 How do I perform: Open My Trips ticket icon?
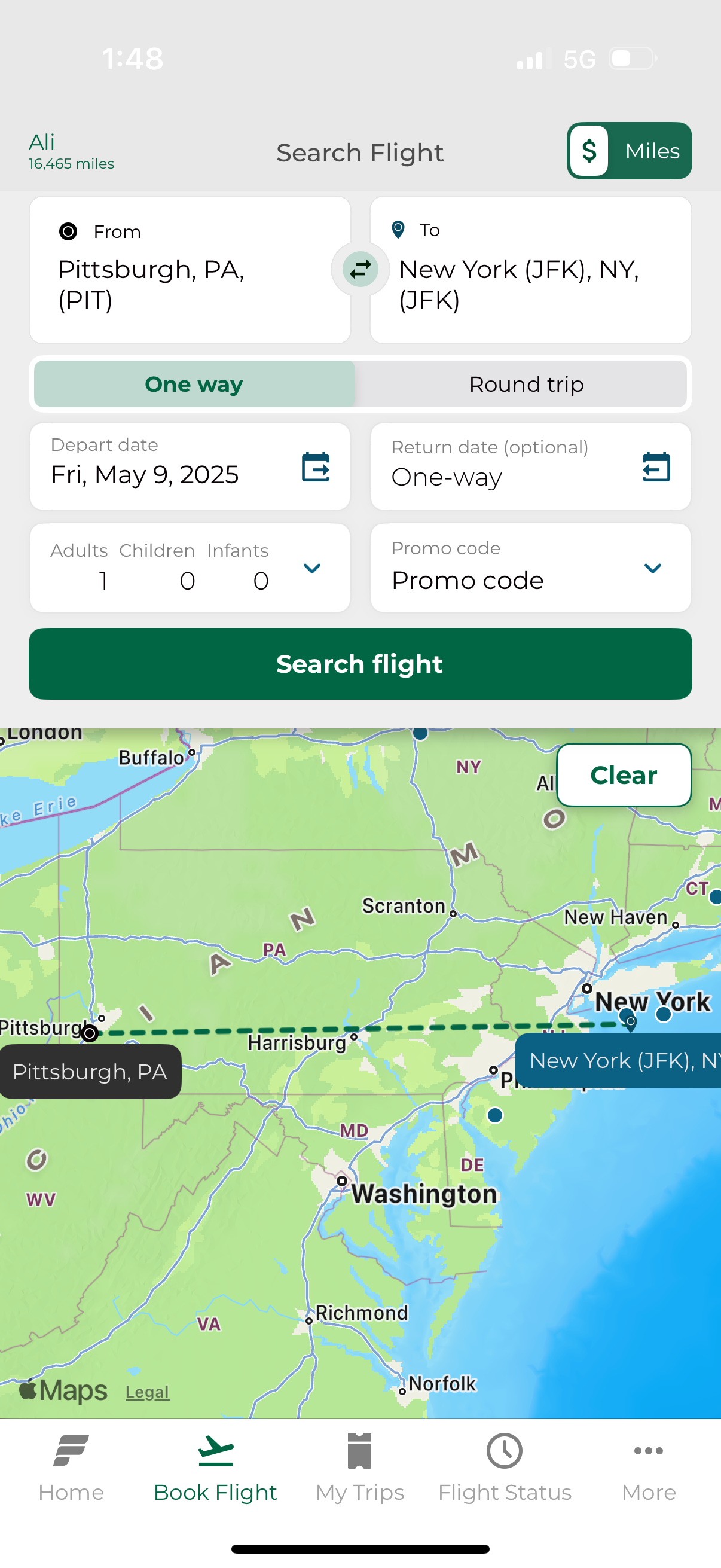point(359,1451)
